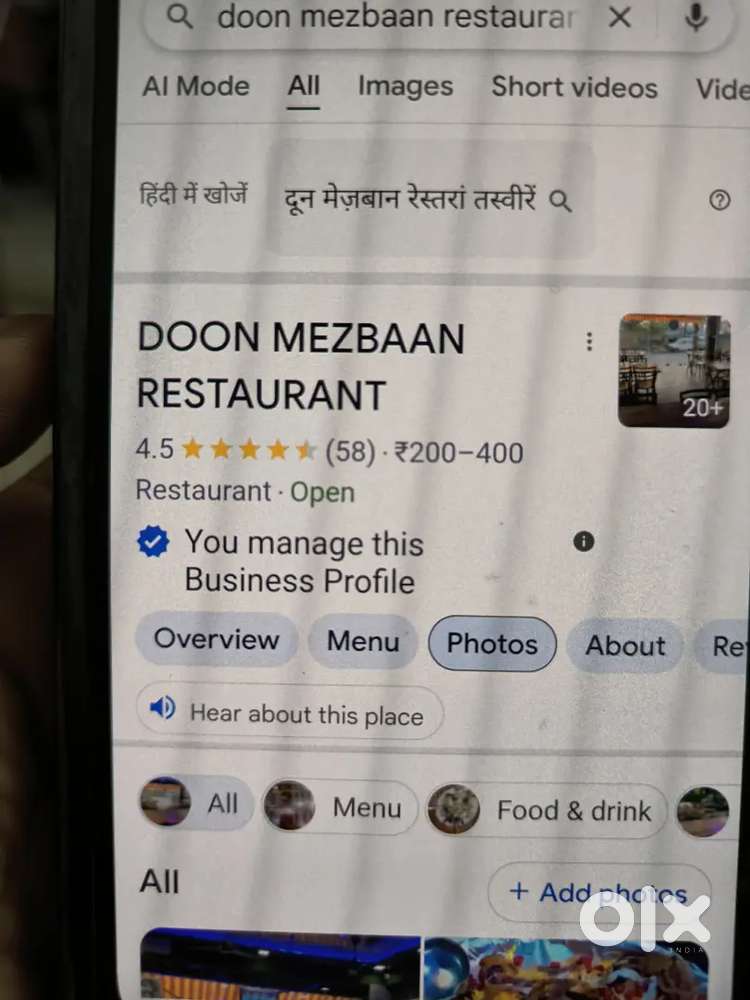The image size is (750, 1000).
Task: Start voice search with the microphone
Action: [x=697, y=17]
